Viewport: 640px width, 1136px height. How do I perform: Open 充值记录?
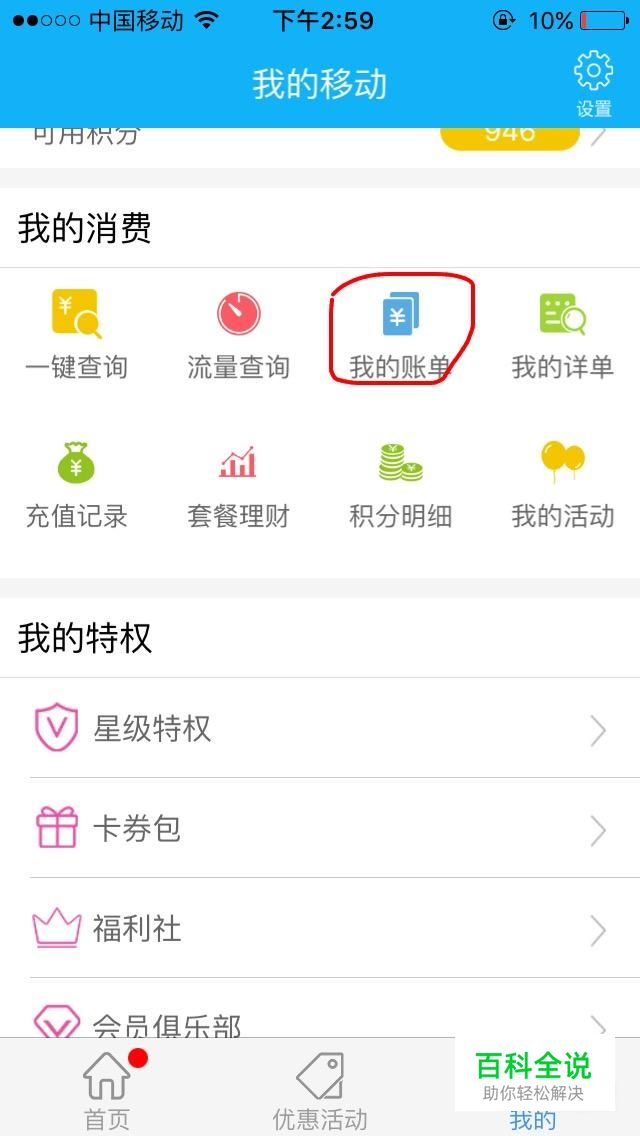(76, 485)
